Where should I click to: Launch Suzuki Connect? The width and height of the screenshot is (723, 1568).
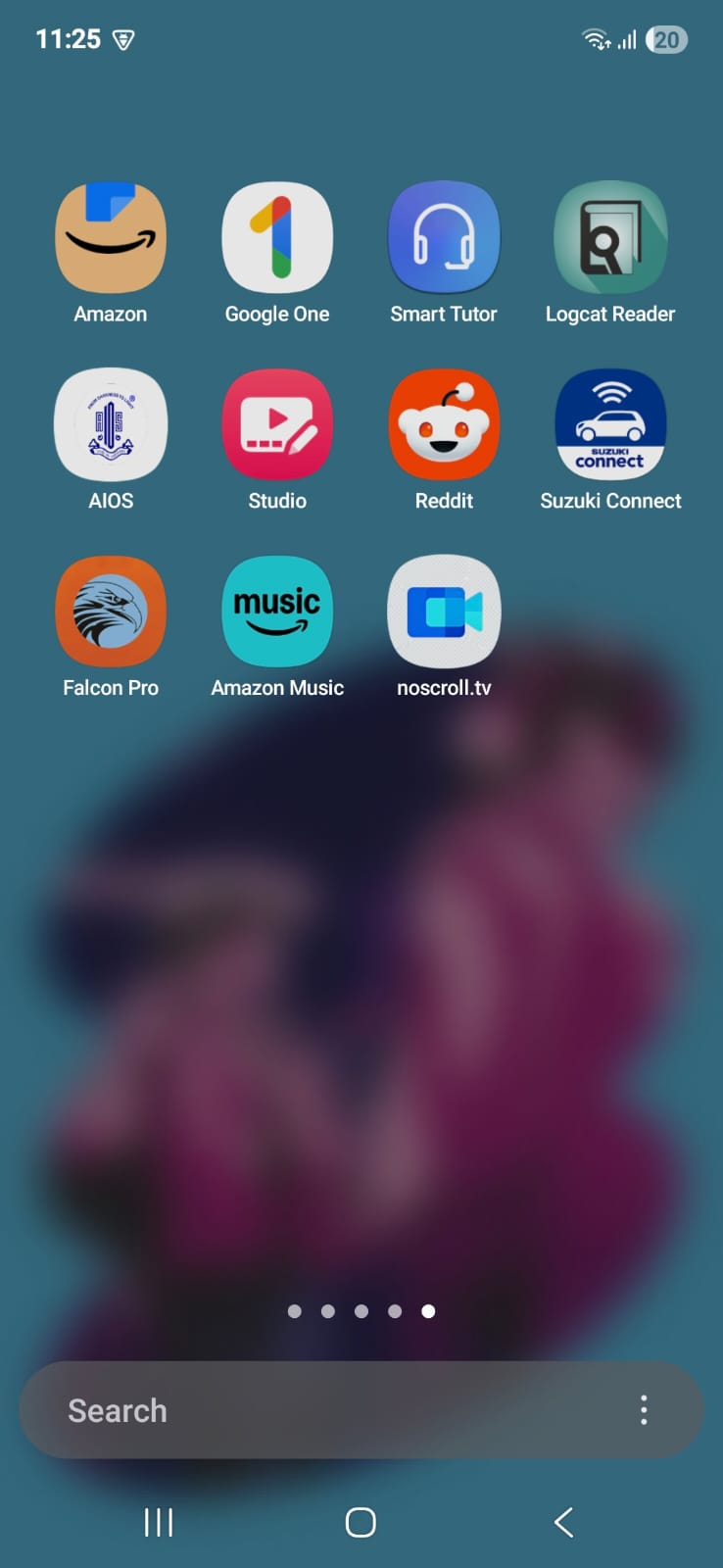pyautogui.click(x=610, y=425)
